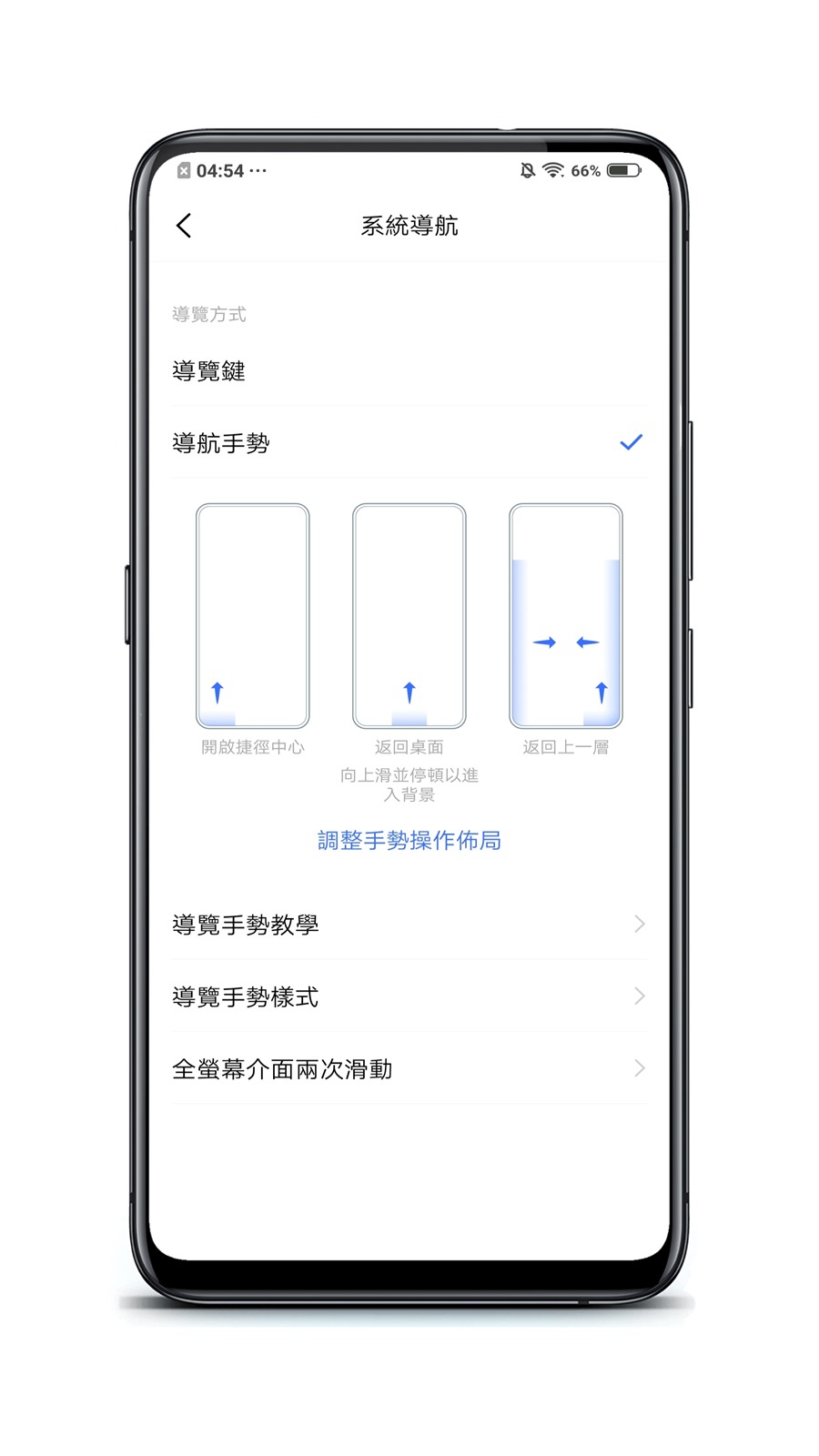This screenshot has height=1456, width=819.
Task: Open 導覽手勢教學
Action: [x=408, y=925]
